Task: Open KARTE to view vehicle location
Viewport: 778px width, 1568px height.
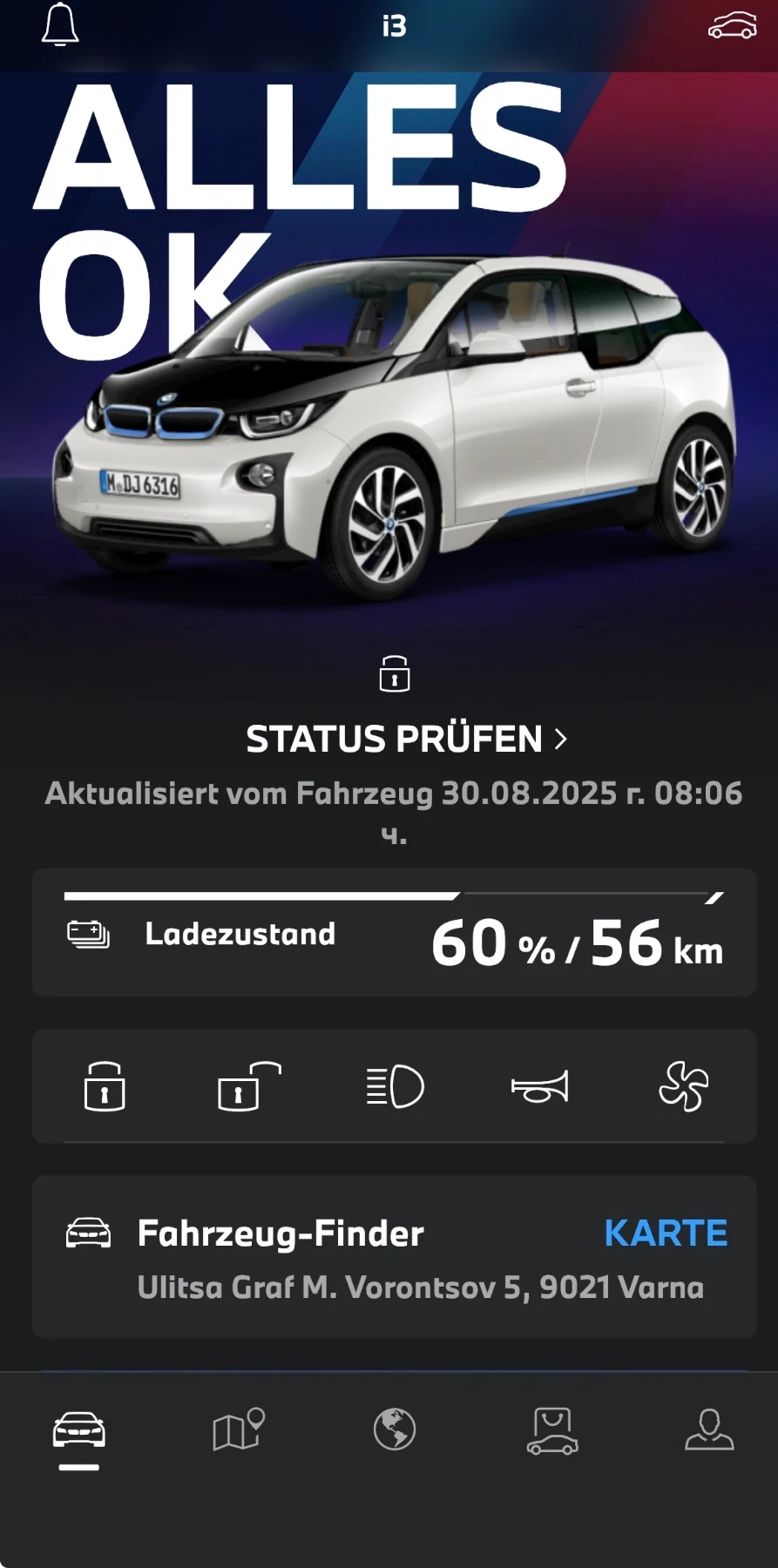Action: [666, 1233]
